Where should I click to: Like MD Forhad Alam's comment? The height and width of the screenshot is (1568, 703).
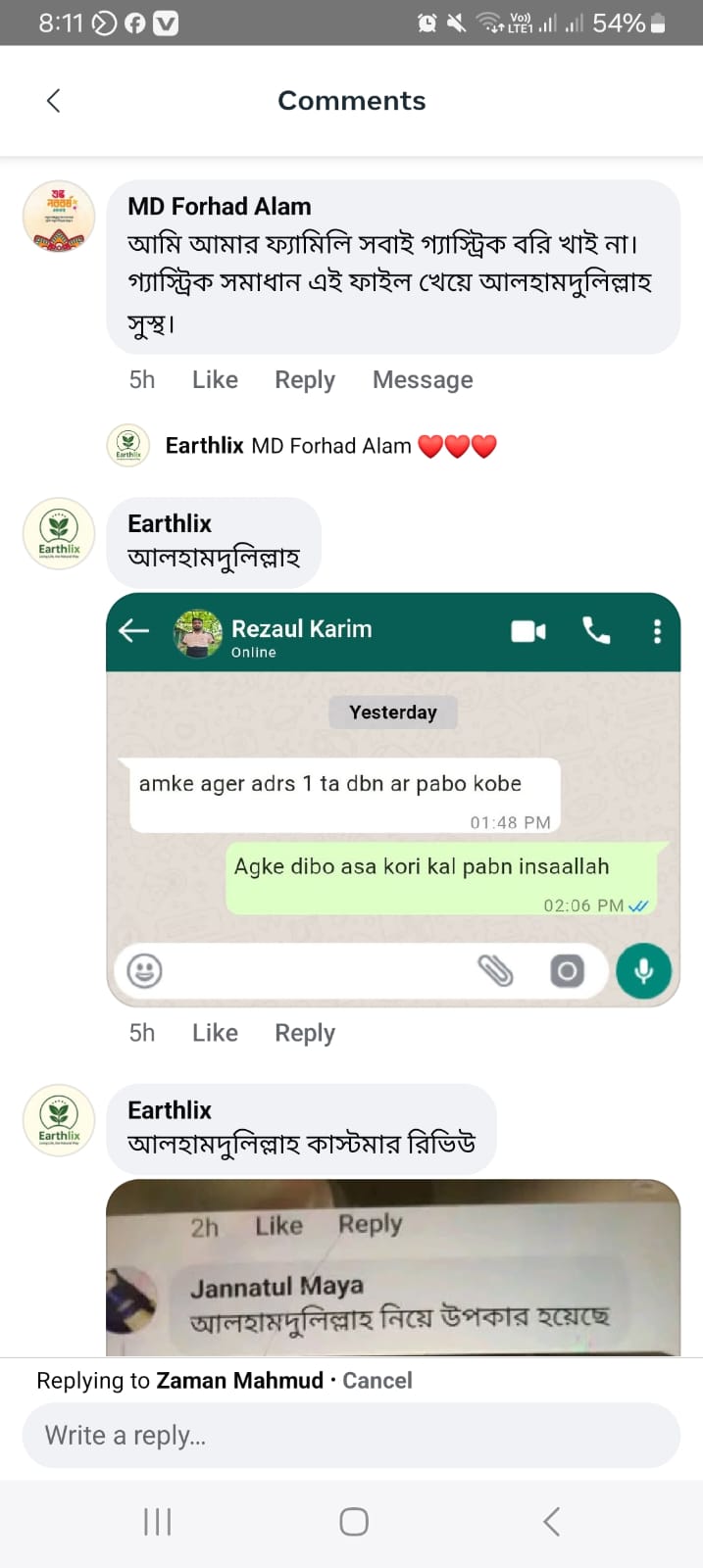[x=215, y=379]
